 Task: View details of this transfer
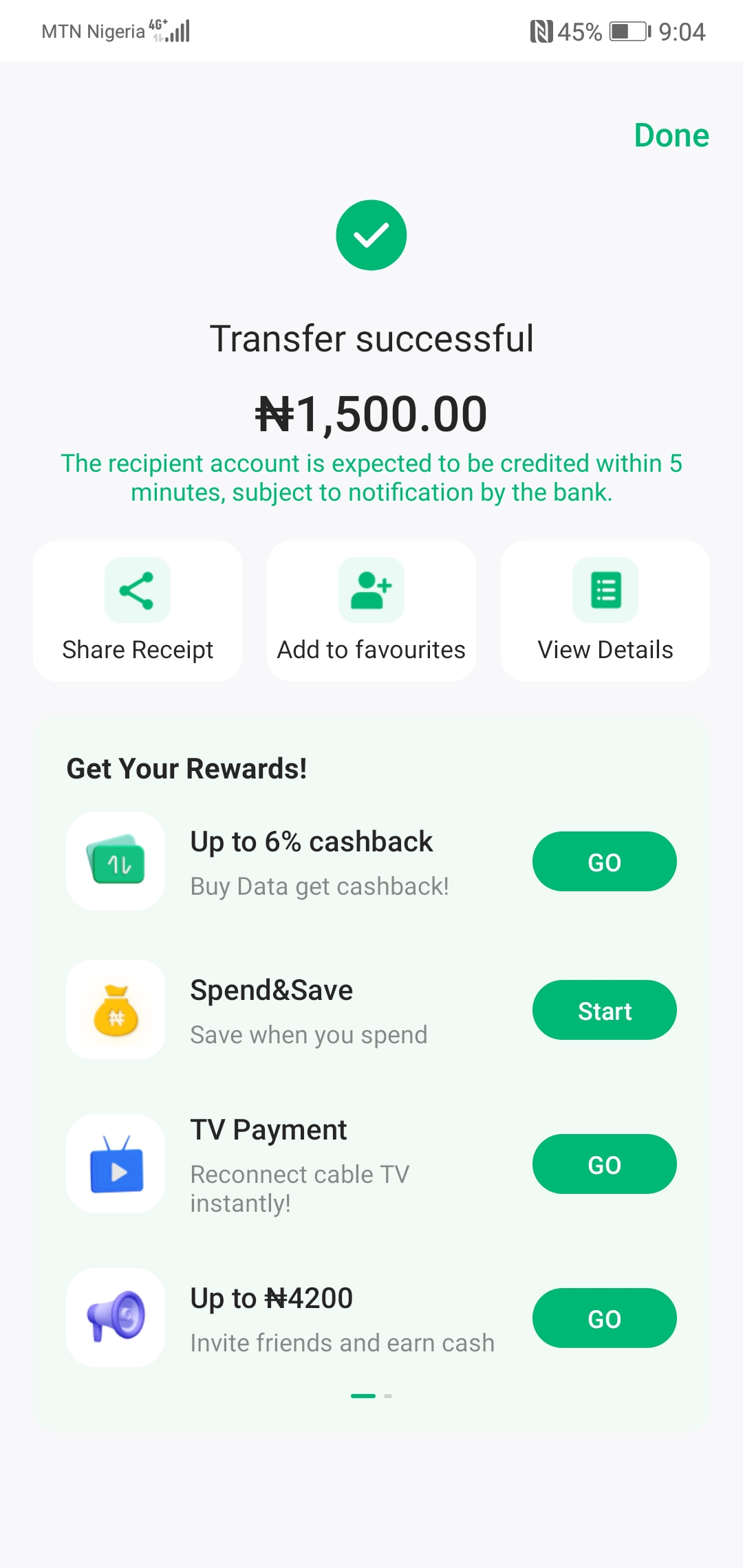click(605, 610)
